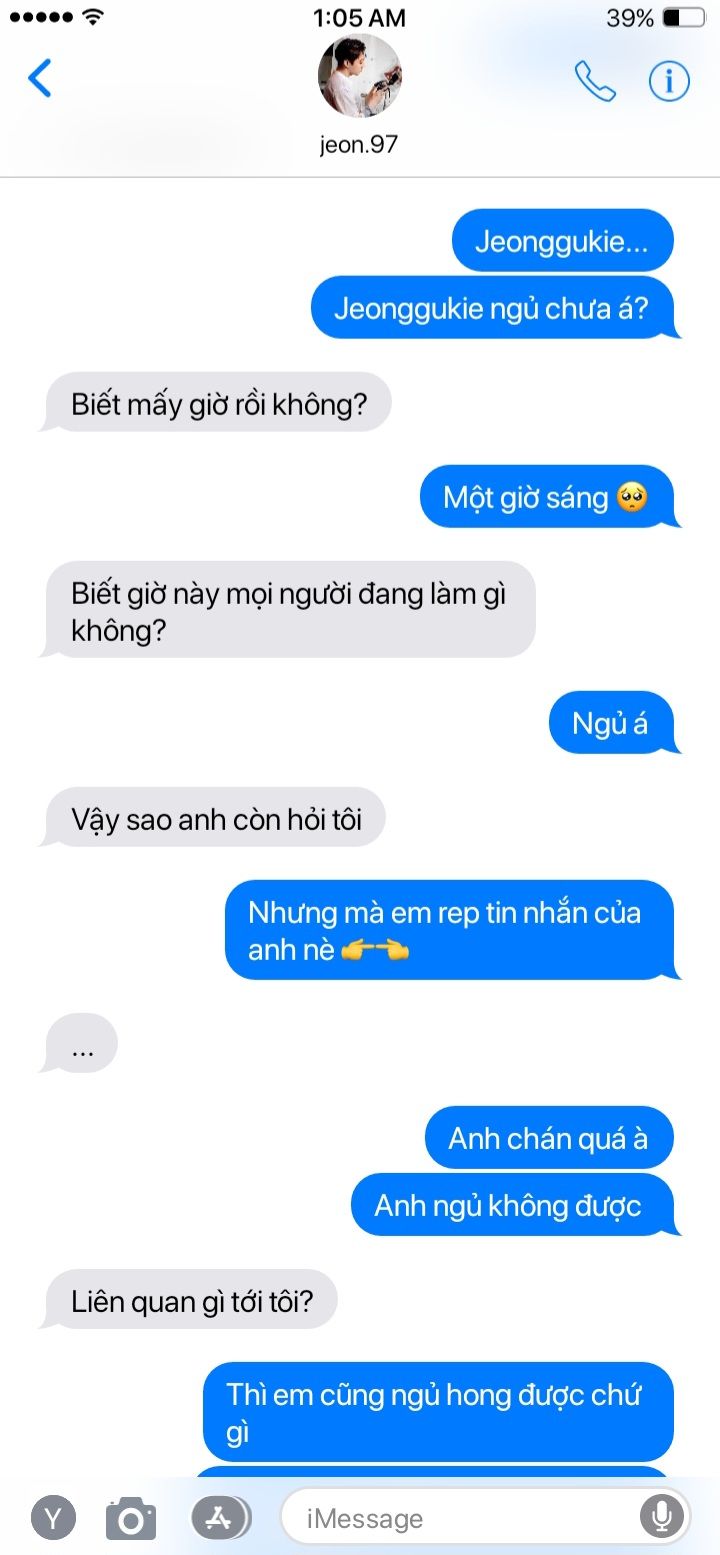The width and height of the screenshot is (720, 1555).
Task: Open the camera to attach a photo
Action: pyautogui.click(x=131, y=1518)
